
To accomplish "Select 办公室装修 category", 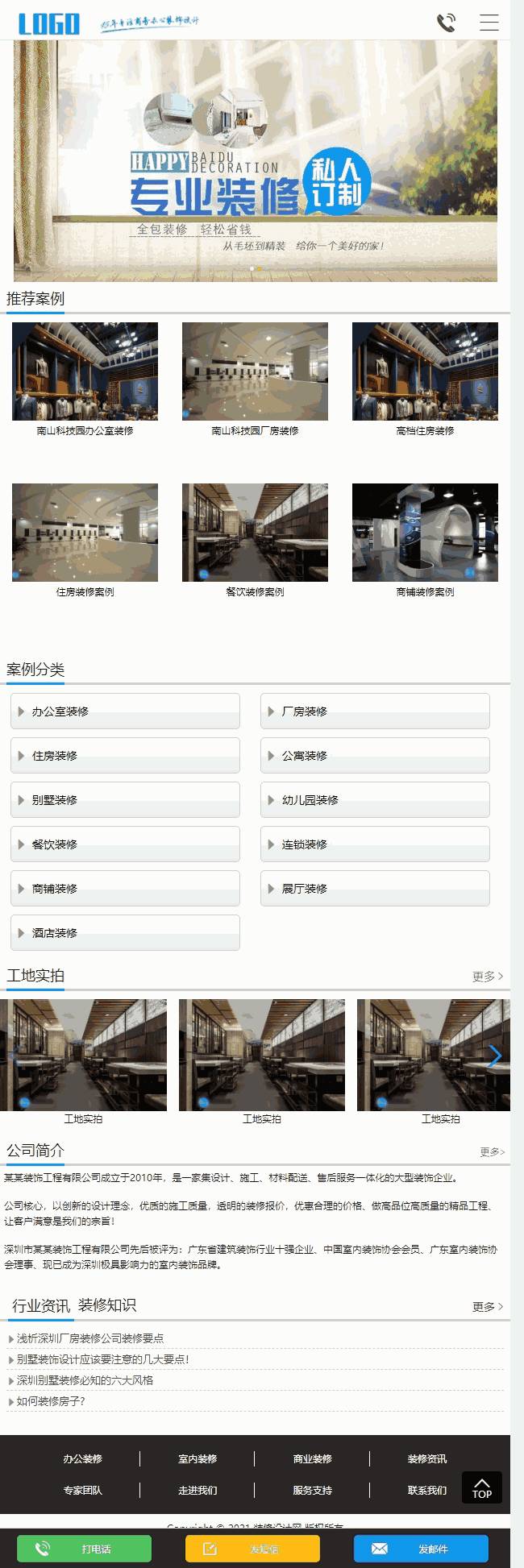I will [x=125, y=711].
